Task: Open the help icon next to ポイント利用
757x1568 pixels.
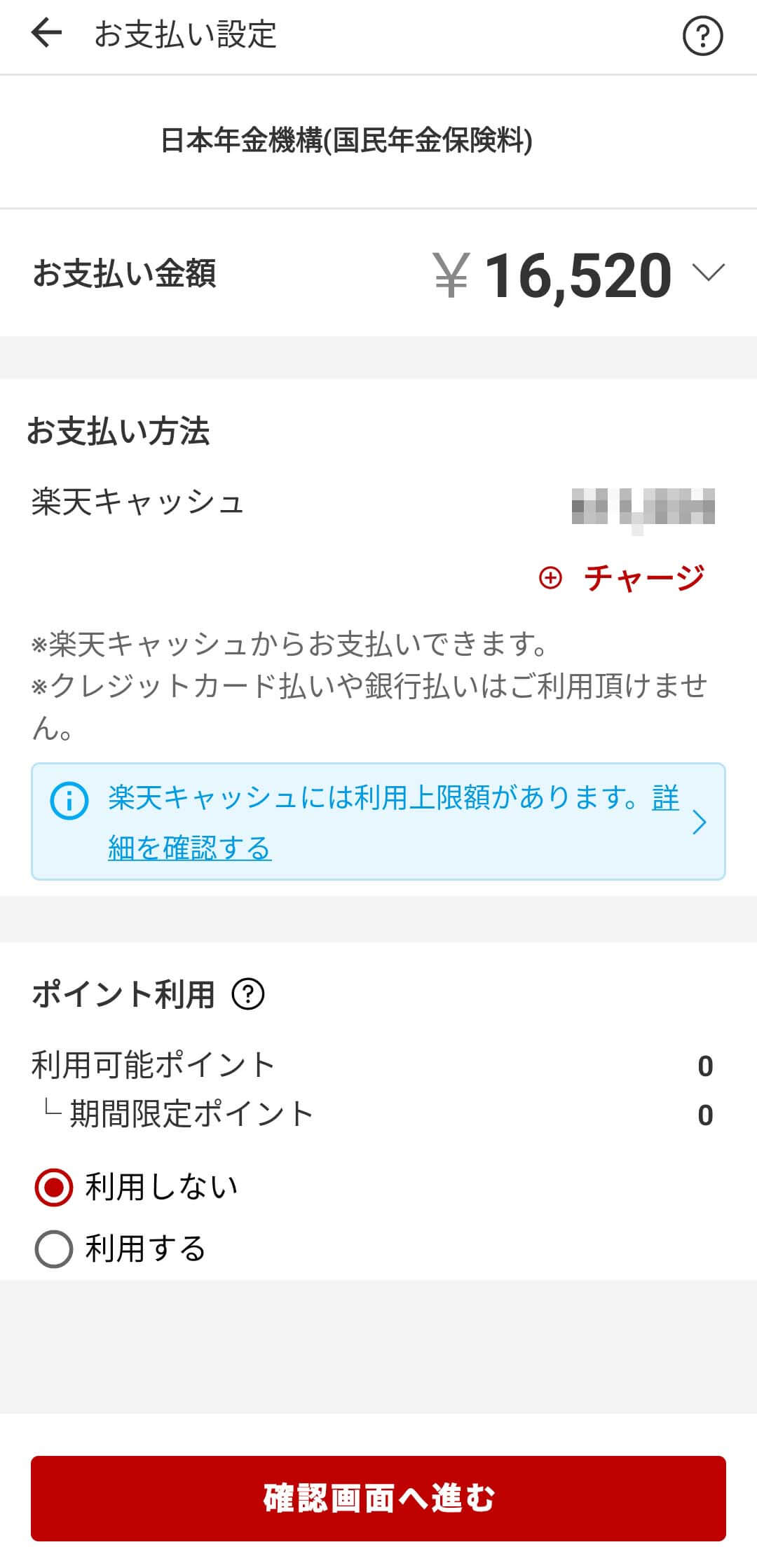Action: coord(248,994)
